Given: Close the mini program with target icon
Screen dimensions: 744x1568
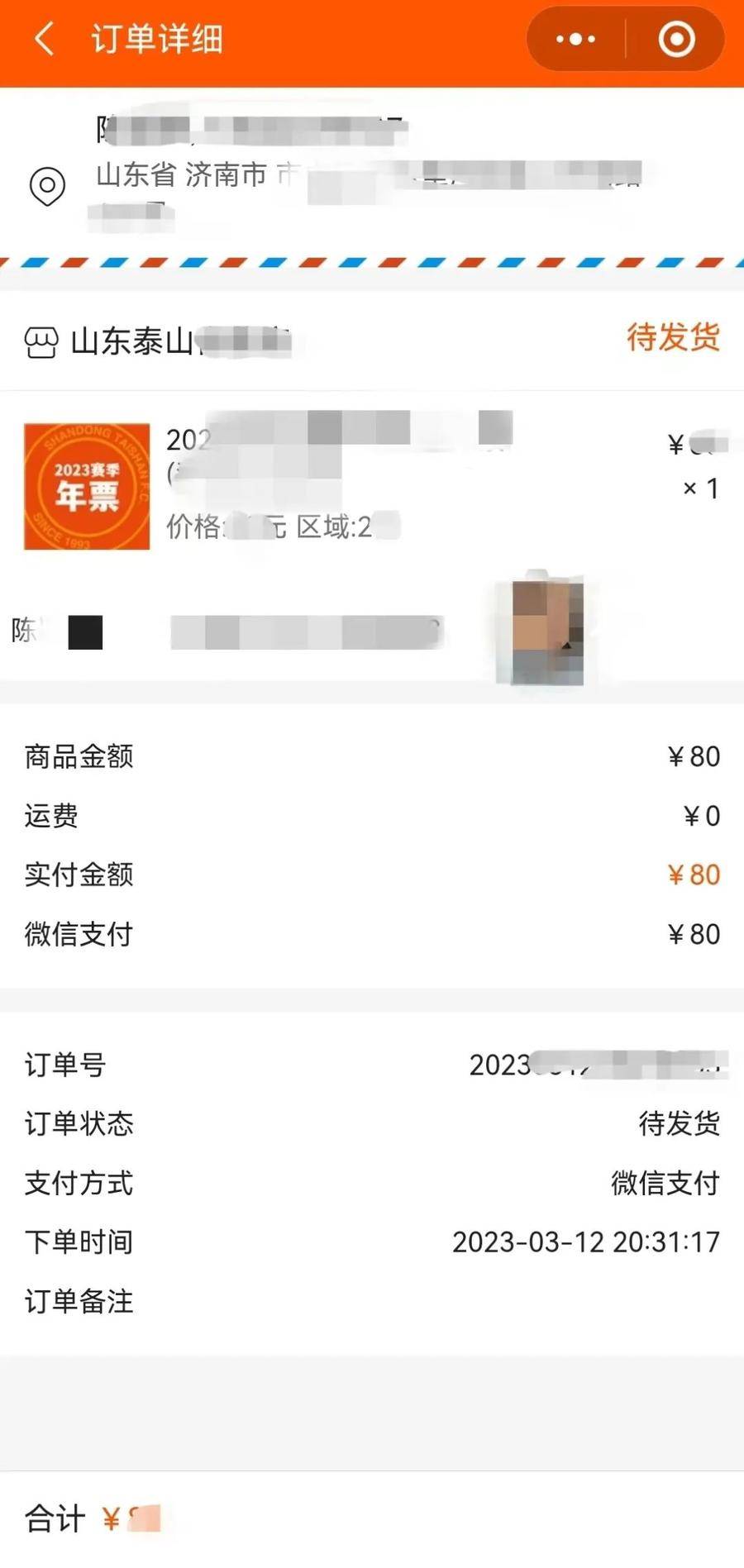Looking at the screenshot, I should [676, 39].
